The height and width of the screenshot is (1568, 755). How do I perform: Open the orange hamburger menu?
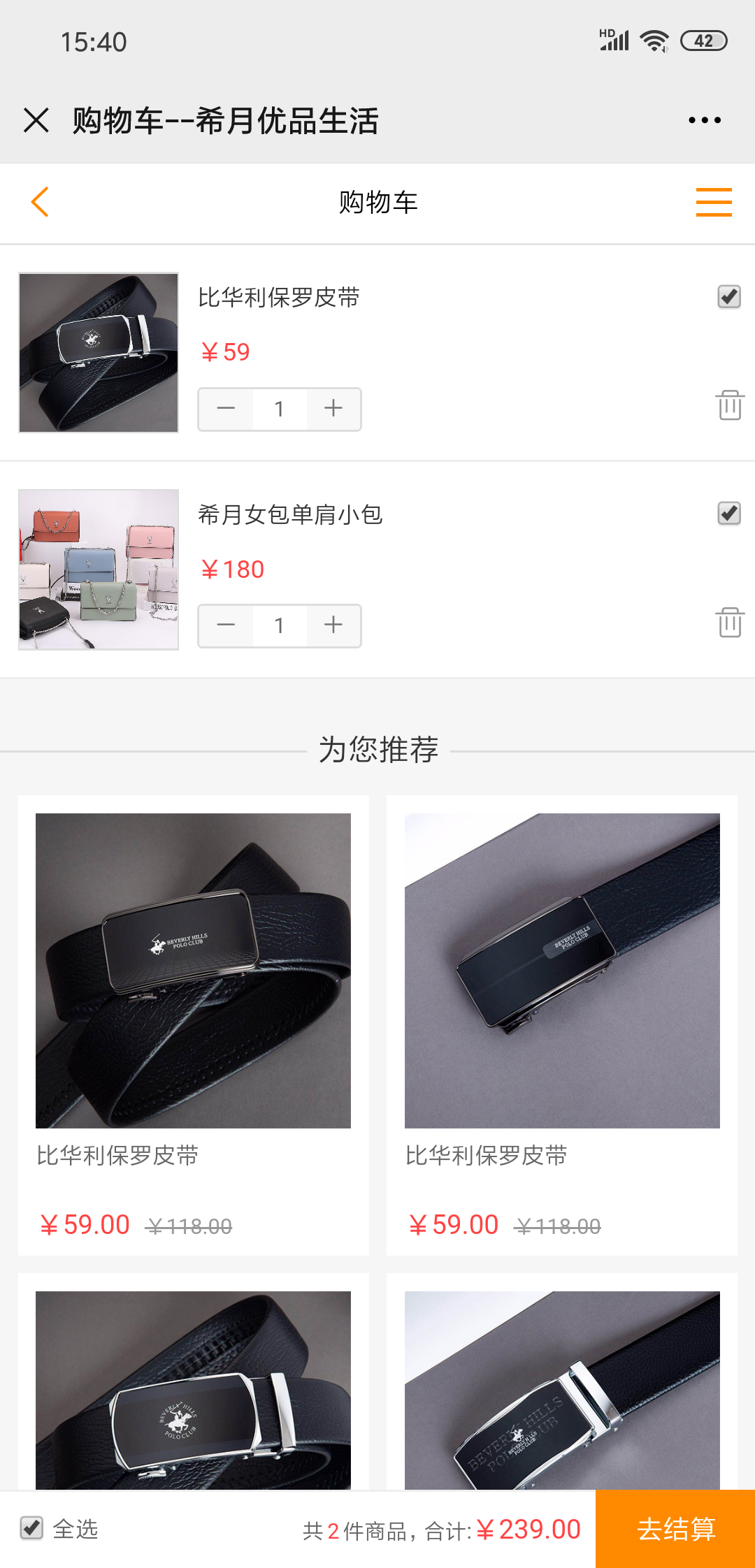point(713,202)
